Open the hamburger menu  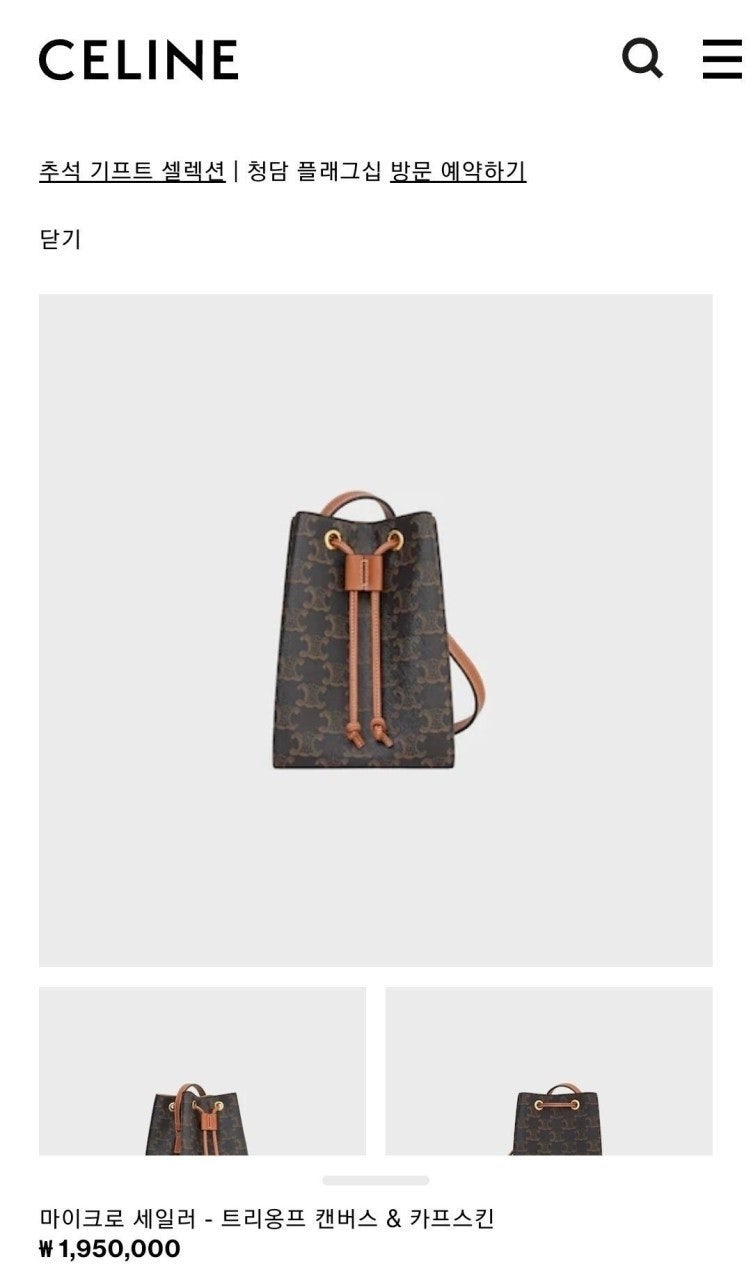[722, 59]
